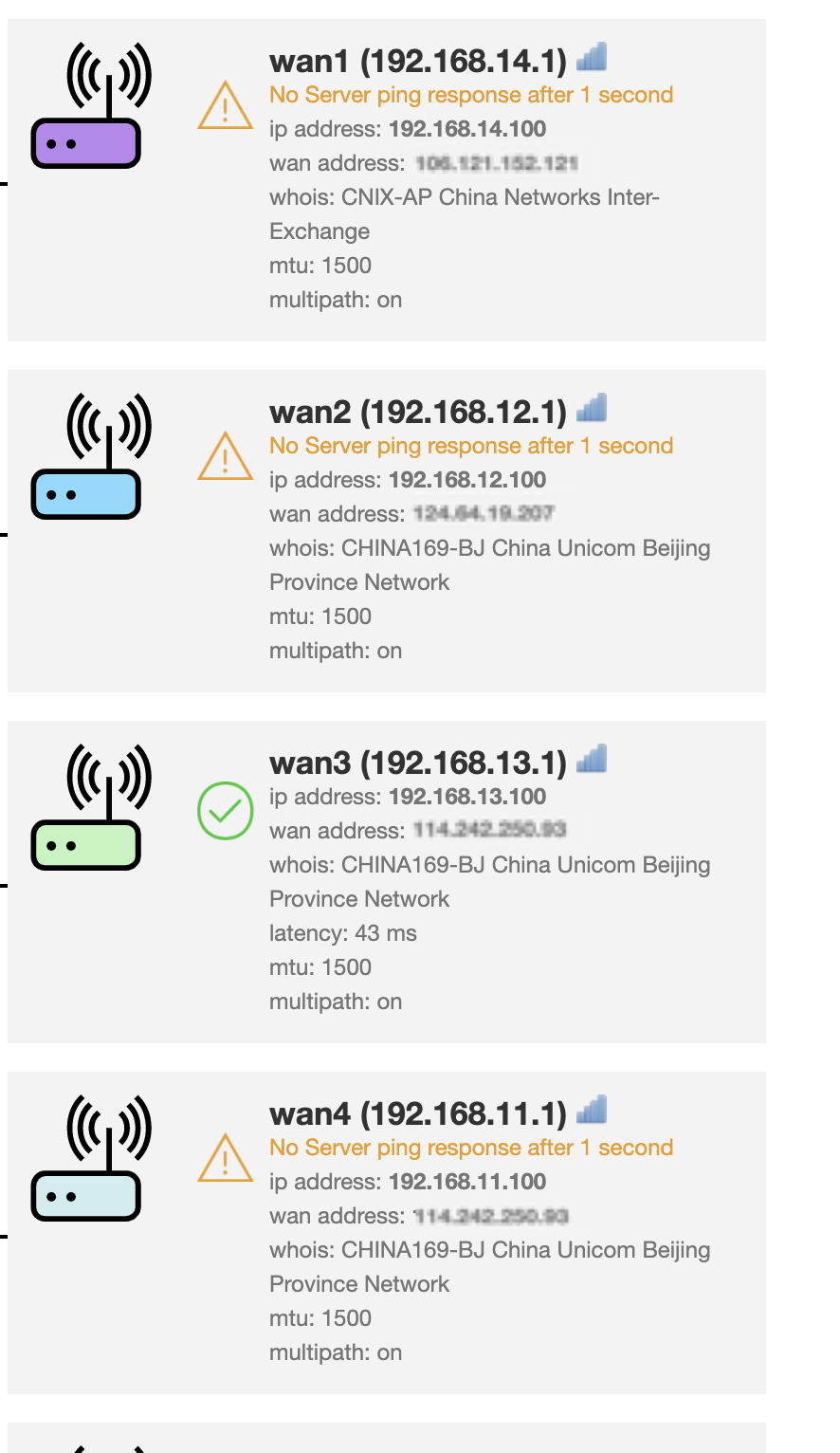Click the signal strength icon next to wan1
Viewport: 840px width, 1453px height.
(x=593, y=57)
